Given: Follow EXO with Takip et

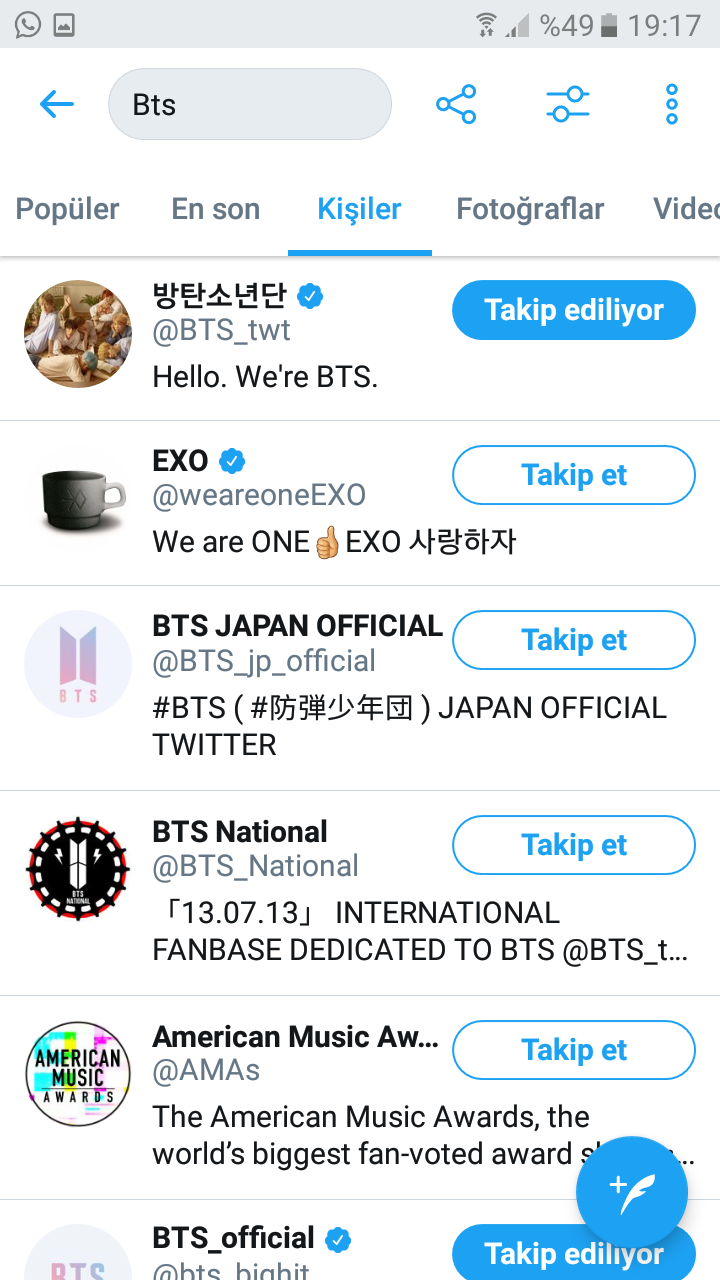Looking at the screenshot, I should pyautogui.click(x=573, y=475).
